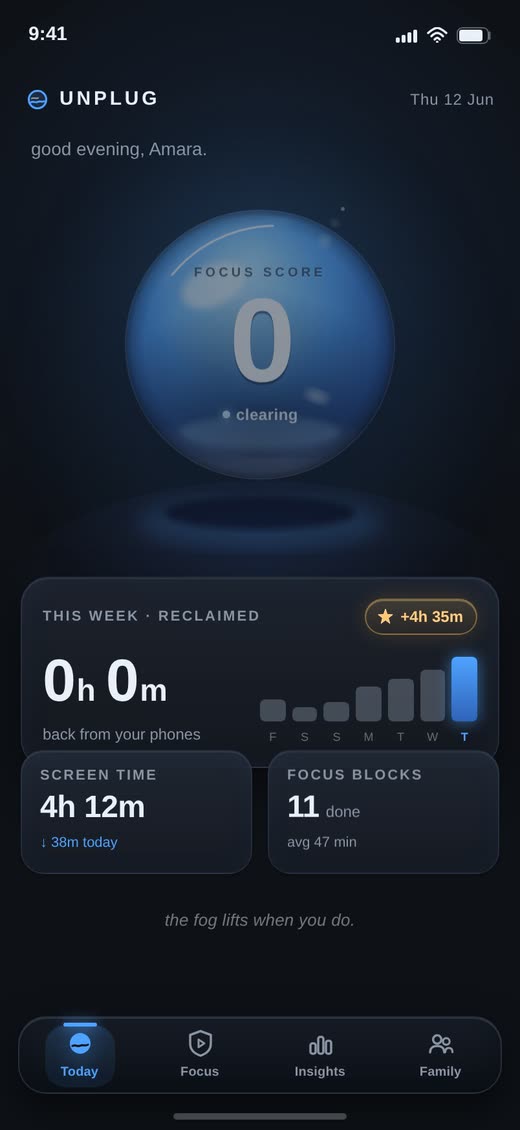Viewport: 520px width, 1130px height.
Task: Open the Focus Blocks card
Action: pyautogui.click(x=383, y=812)
